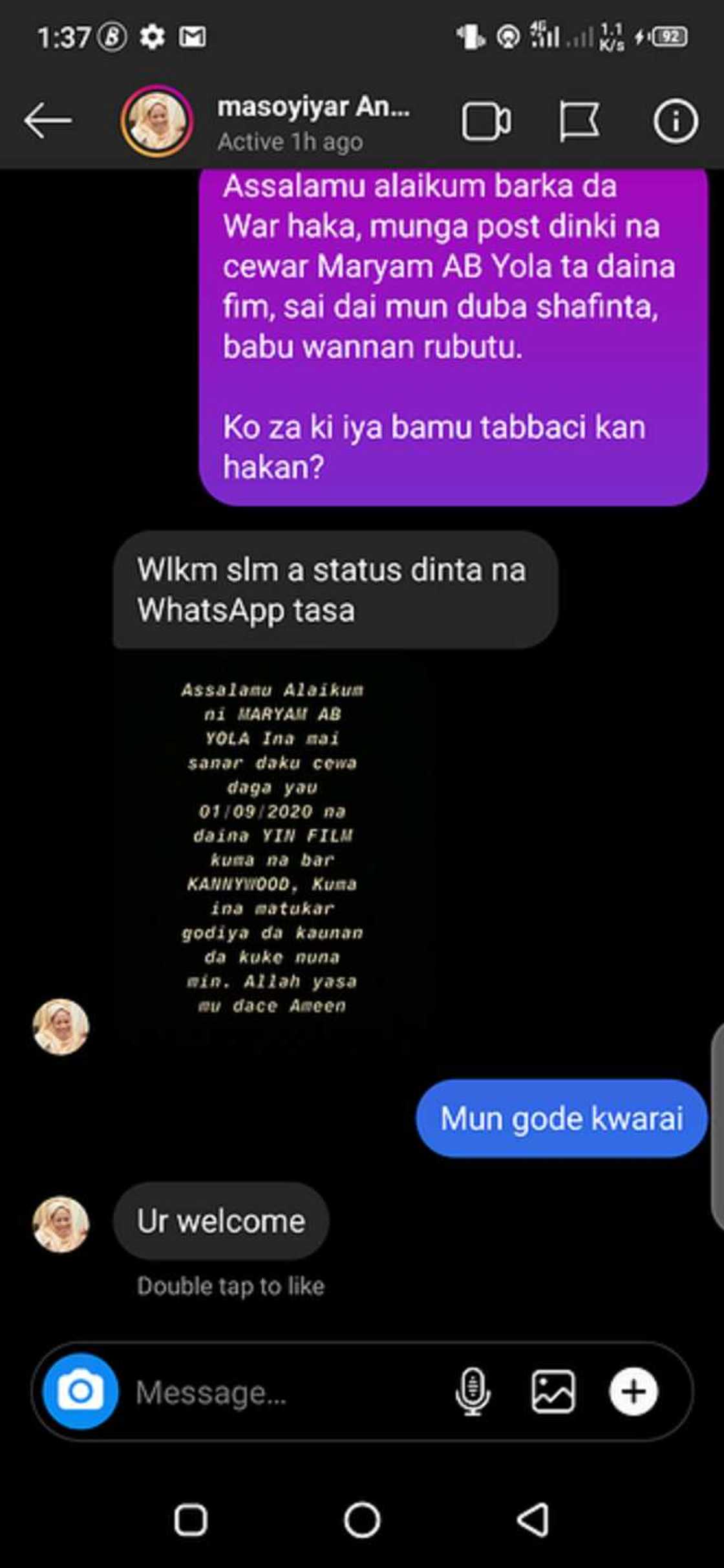The height and width of the screenshot is (1568, 724).
Task: Open more attachment options plus button
Action: 633,1391
